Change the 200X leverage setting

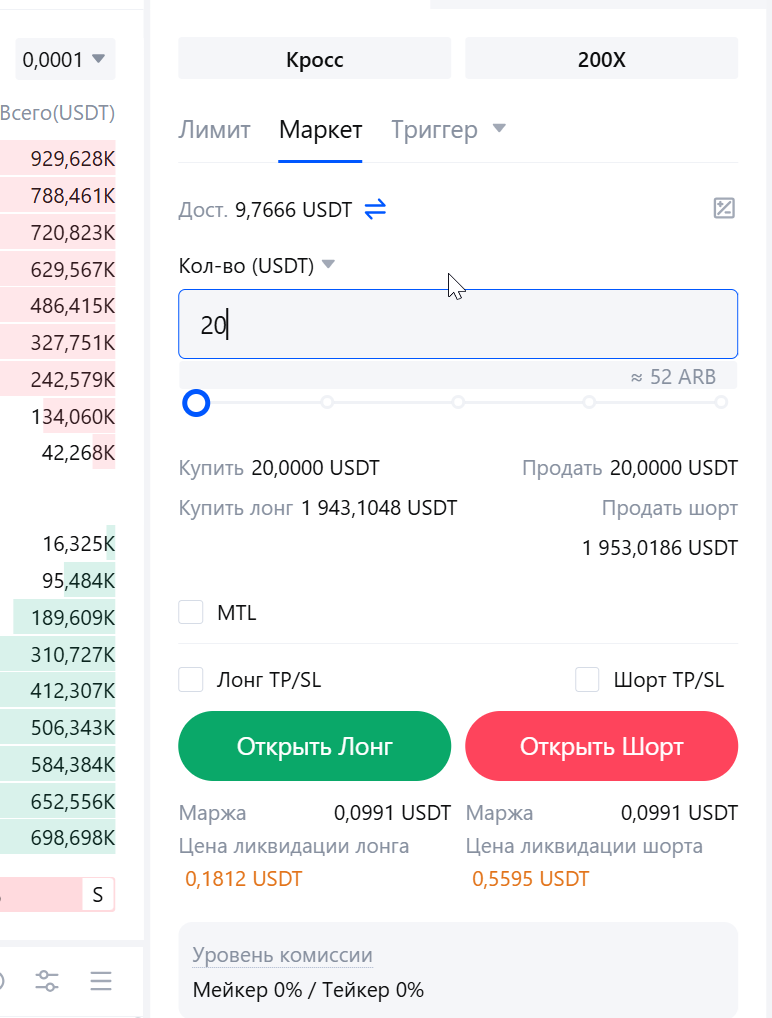coord(601,59)
